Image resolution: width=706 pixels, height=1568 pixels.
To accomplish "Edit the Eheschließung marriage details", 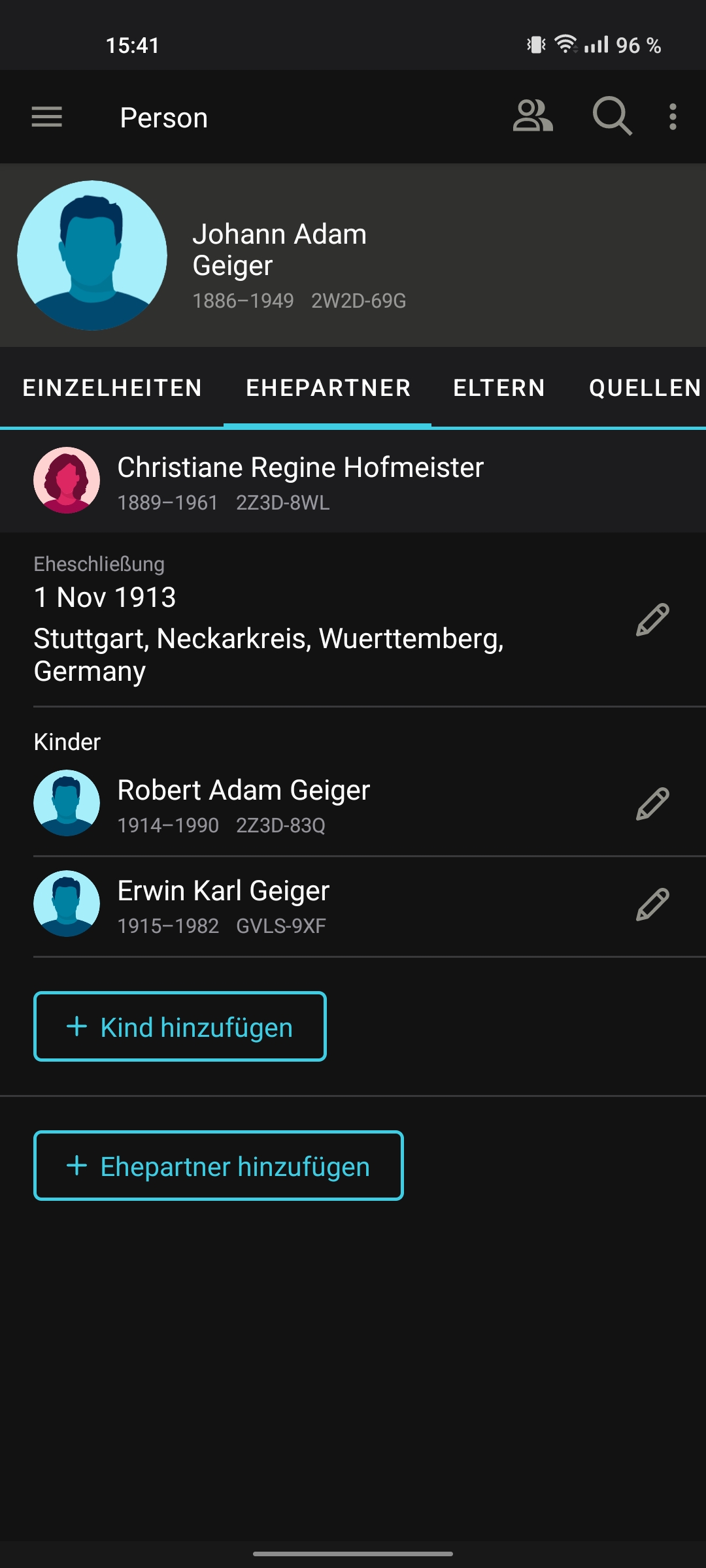I will click(x=652, y=619).
